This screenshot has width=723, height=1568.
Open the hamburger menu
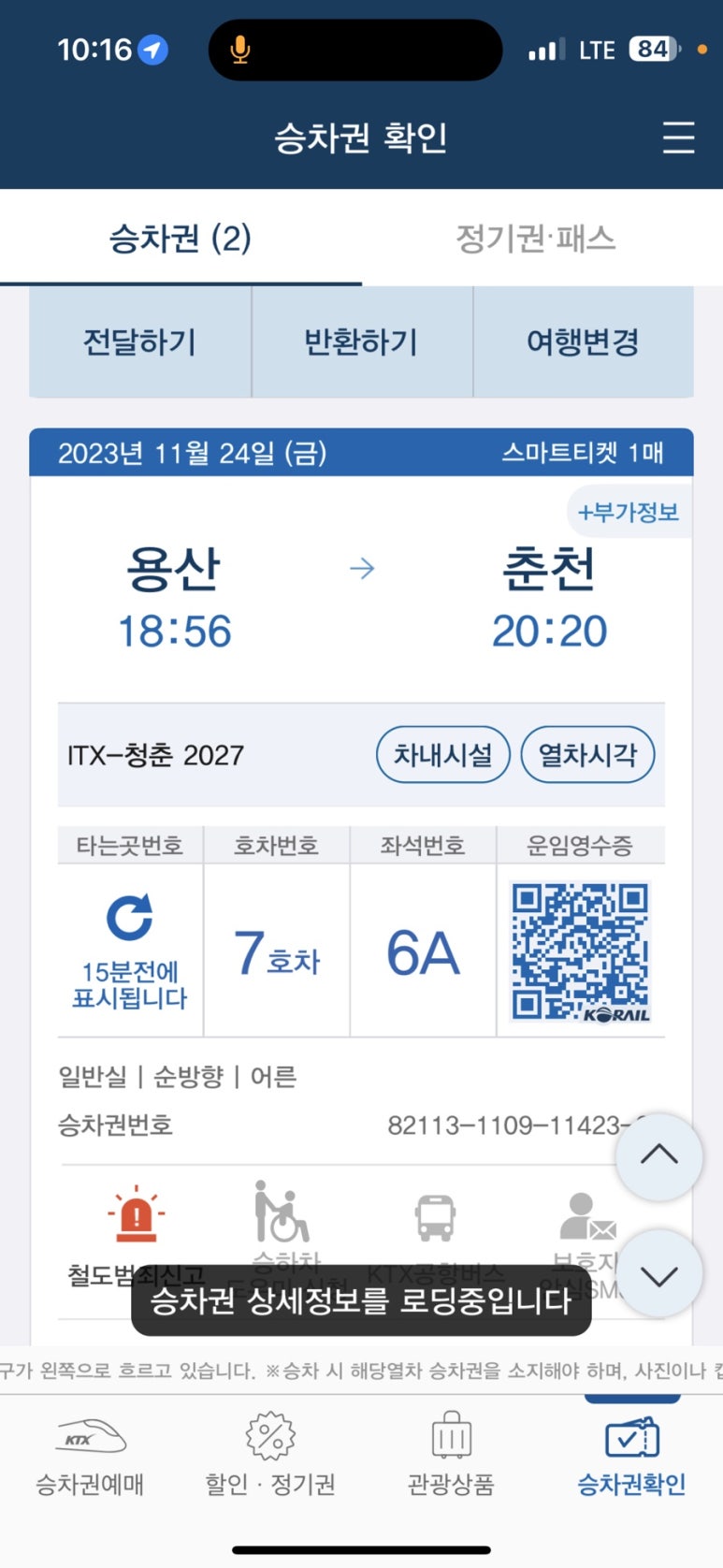[x=678, y=138]
